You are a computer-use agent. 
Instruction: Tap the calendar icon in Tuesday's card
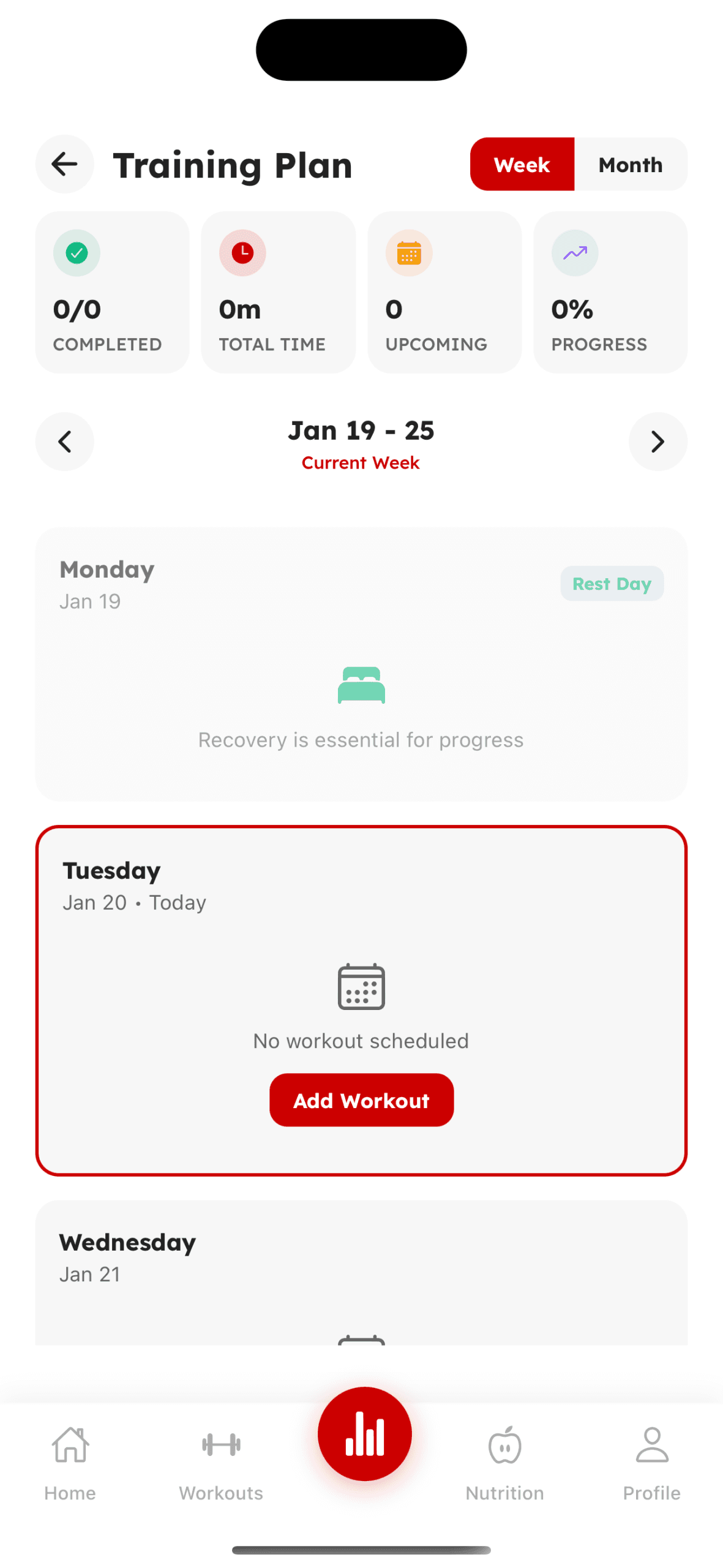click(361, 985)
